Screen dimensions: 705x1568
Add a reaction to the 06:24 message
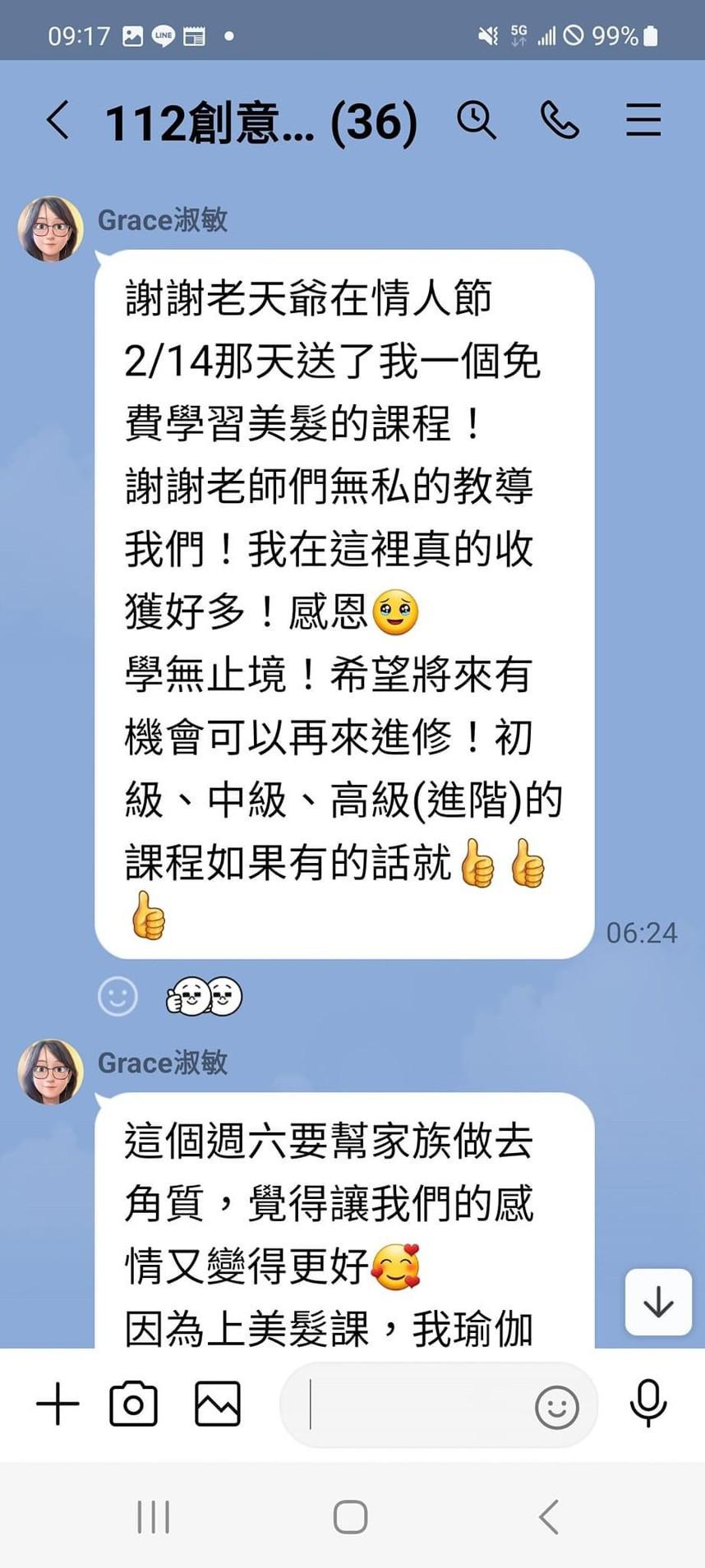[x=117, y=997]
